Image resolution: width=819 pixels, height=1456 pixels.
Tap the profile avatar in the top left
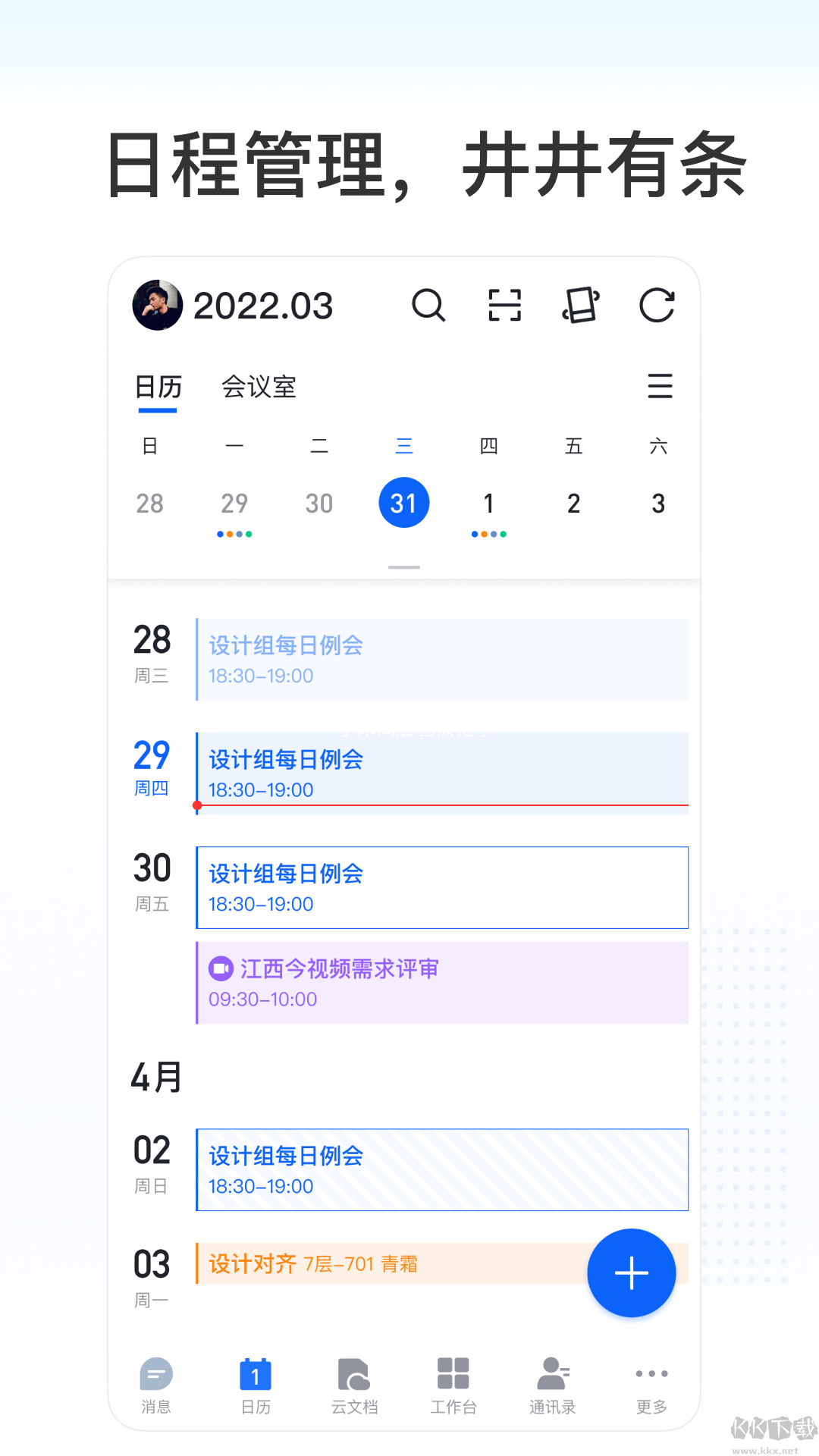(155, 305)
